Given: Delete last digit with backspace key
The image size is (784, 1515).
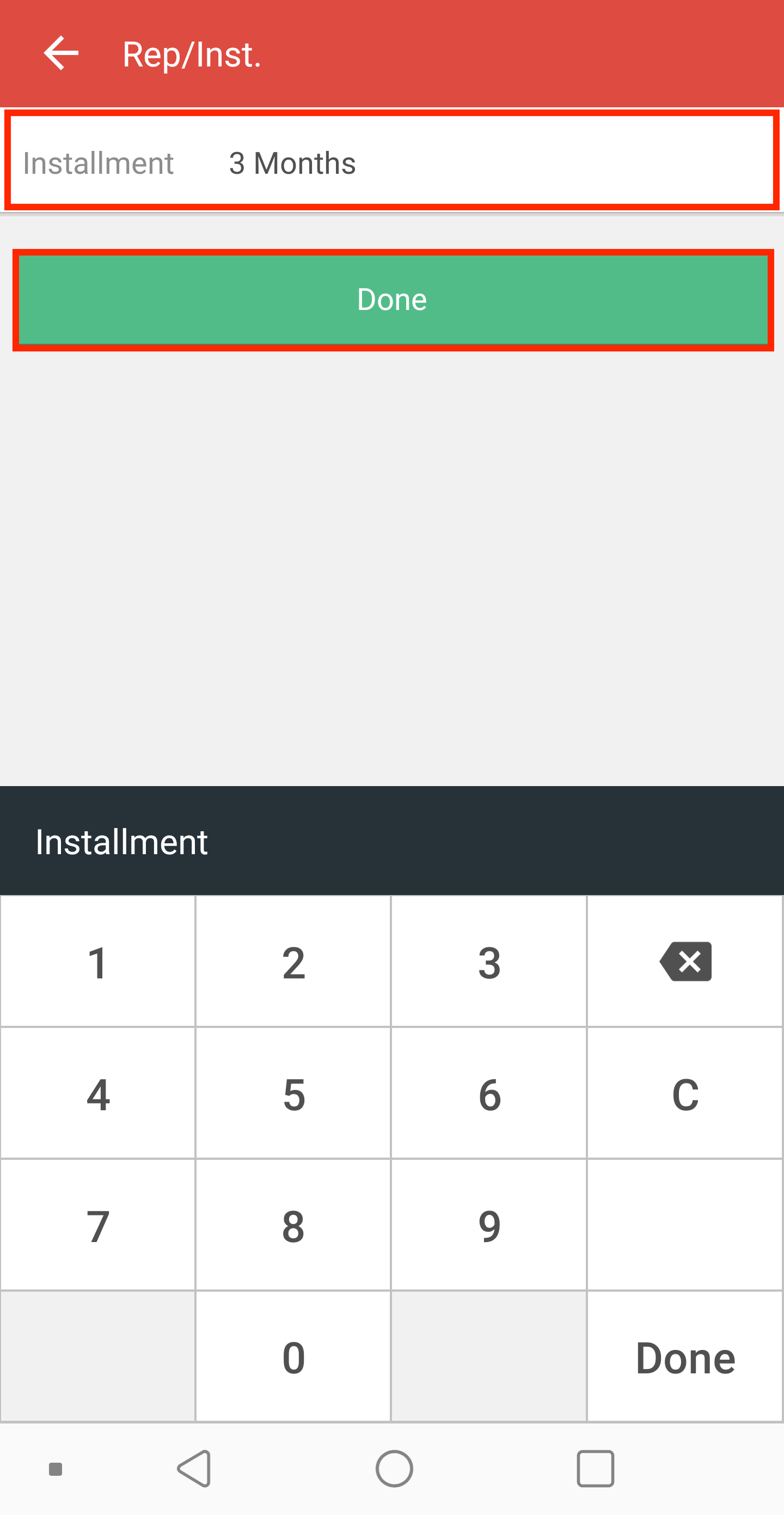Looking at the screenshot, I should (x=685, y=962).
